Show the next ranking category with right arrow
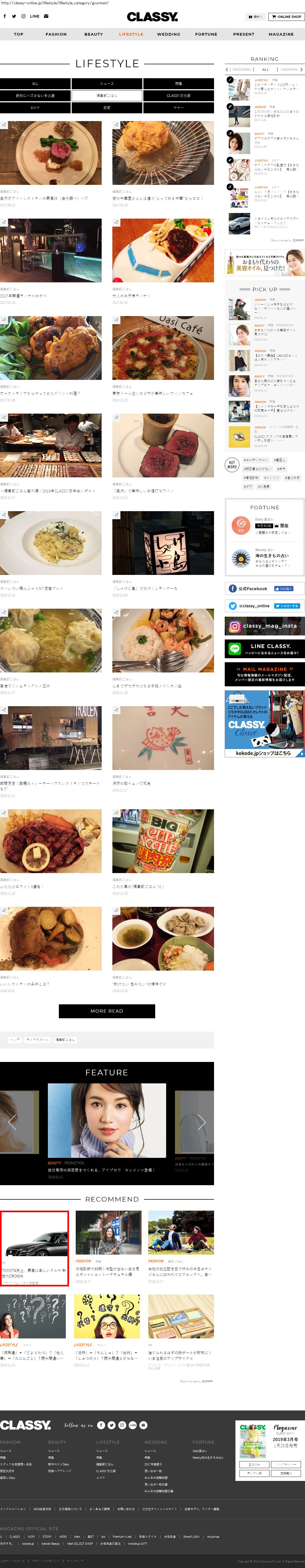 [301, 69]
